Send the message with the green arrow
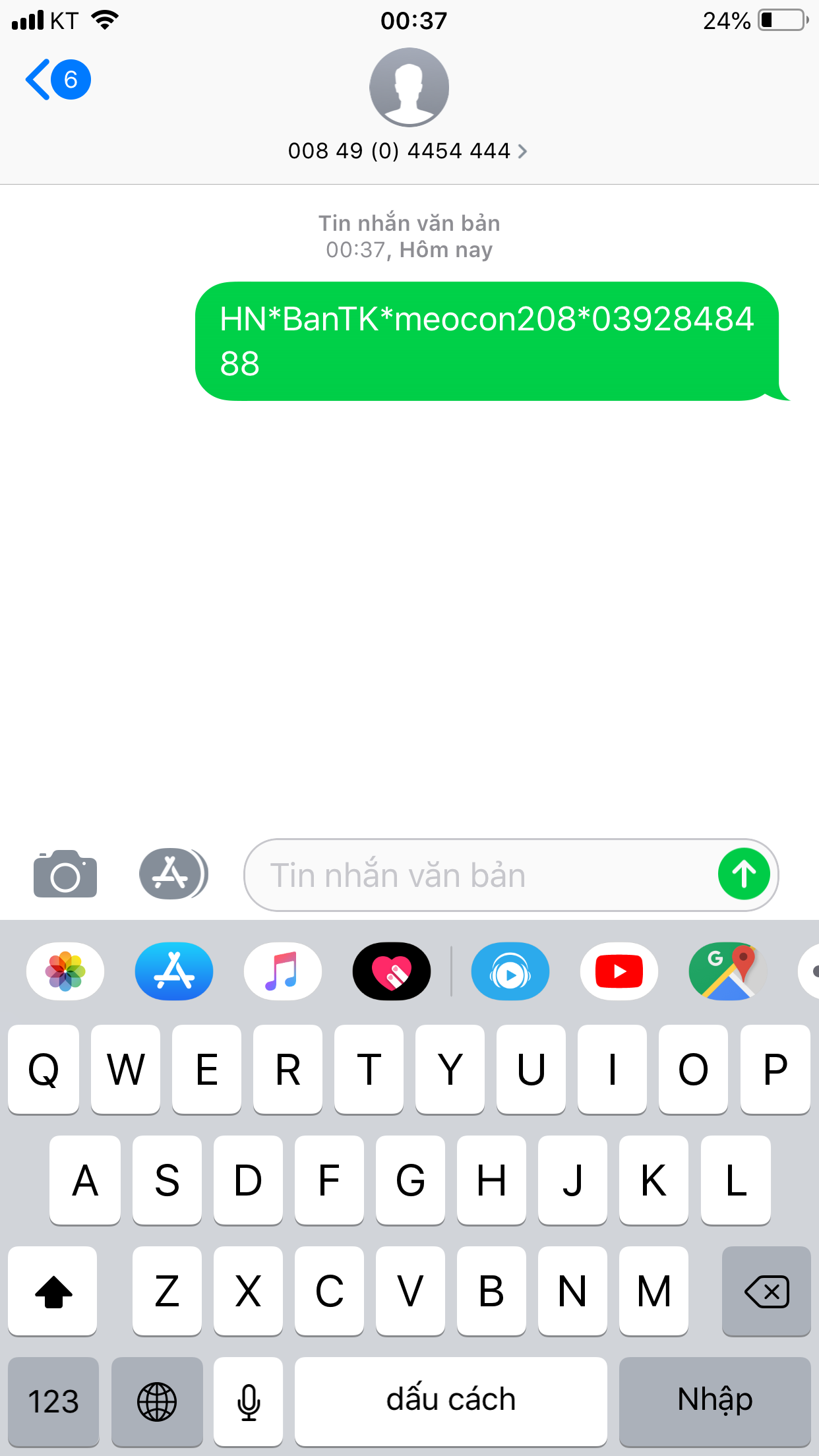The width and height of the screenshot is (819, 1456). tap(744, 874)
